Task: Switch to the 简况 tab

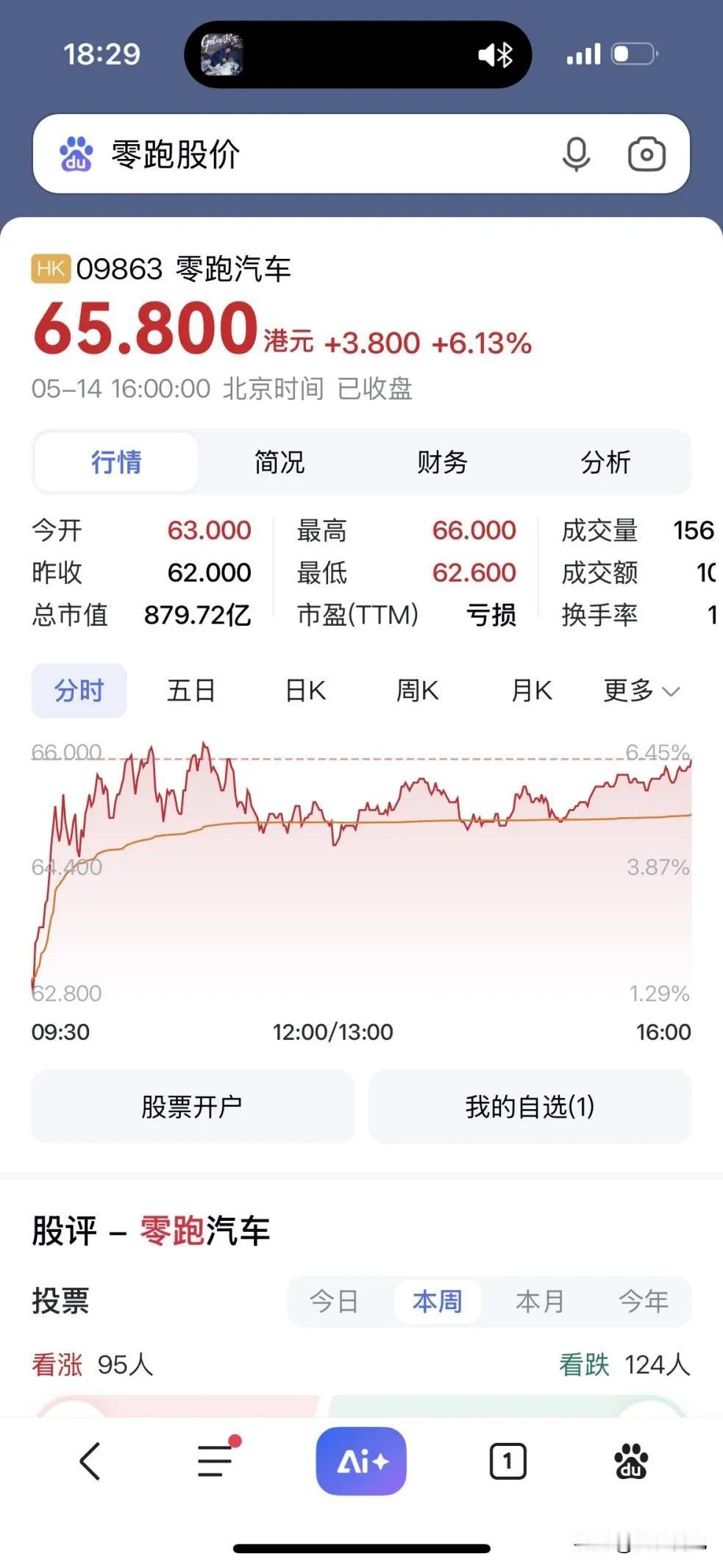Action: pyautogui.click(x=279, y=462)
